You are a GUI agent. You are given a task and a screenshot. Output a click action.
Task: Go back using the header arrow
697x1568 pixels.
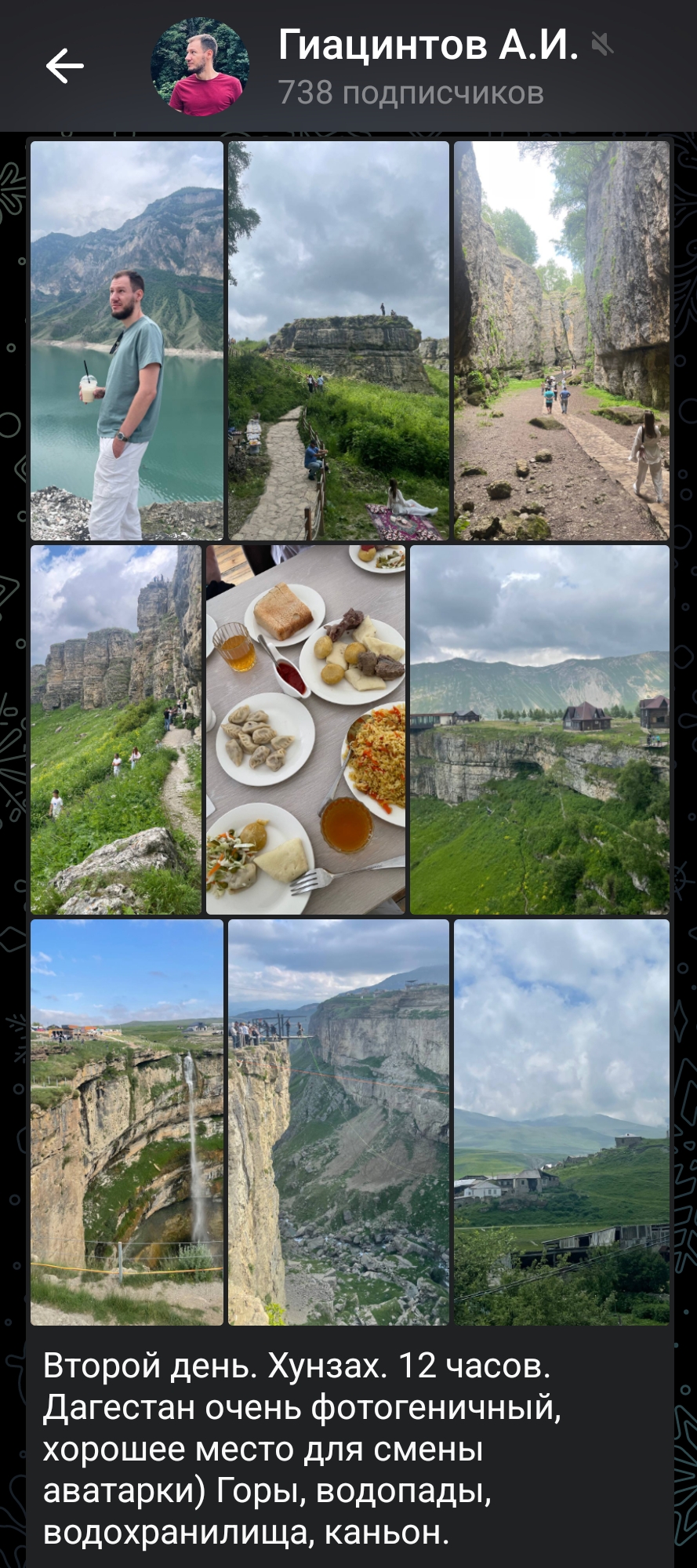click(64, 65)
